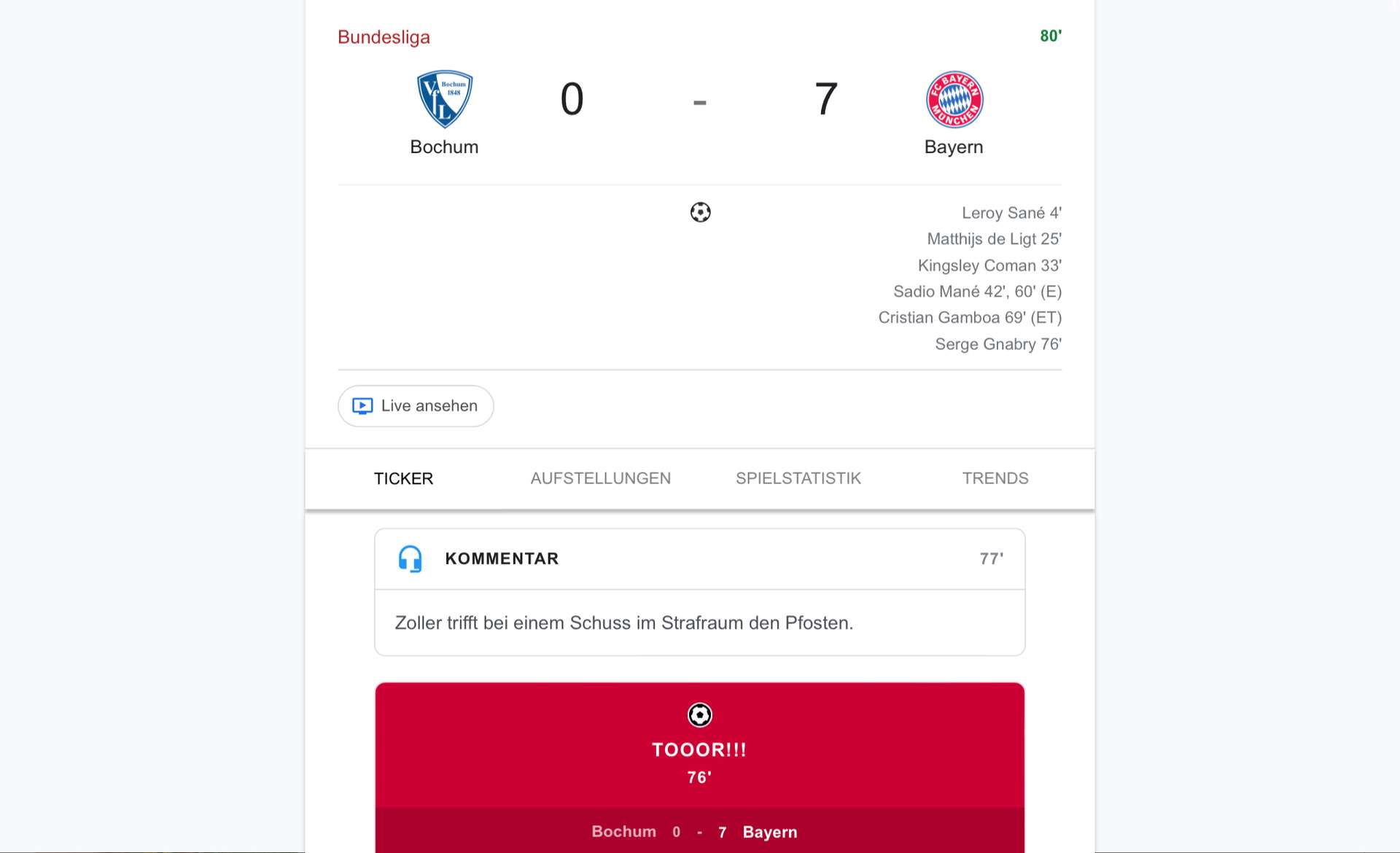Select the Ticker tab
Screen dimensions: 1400x853
[x=403, y=478]
